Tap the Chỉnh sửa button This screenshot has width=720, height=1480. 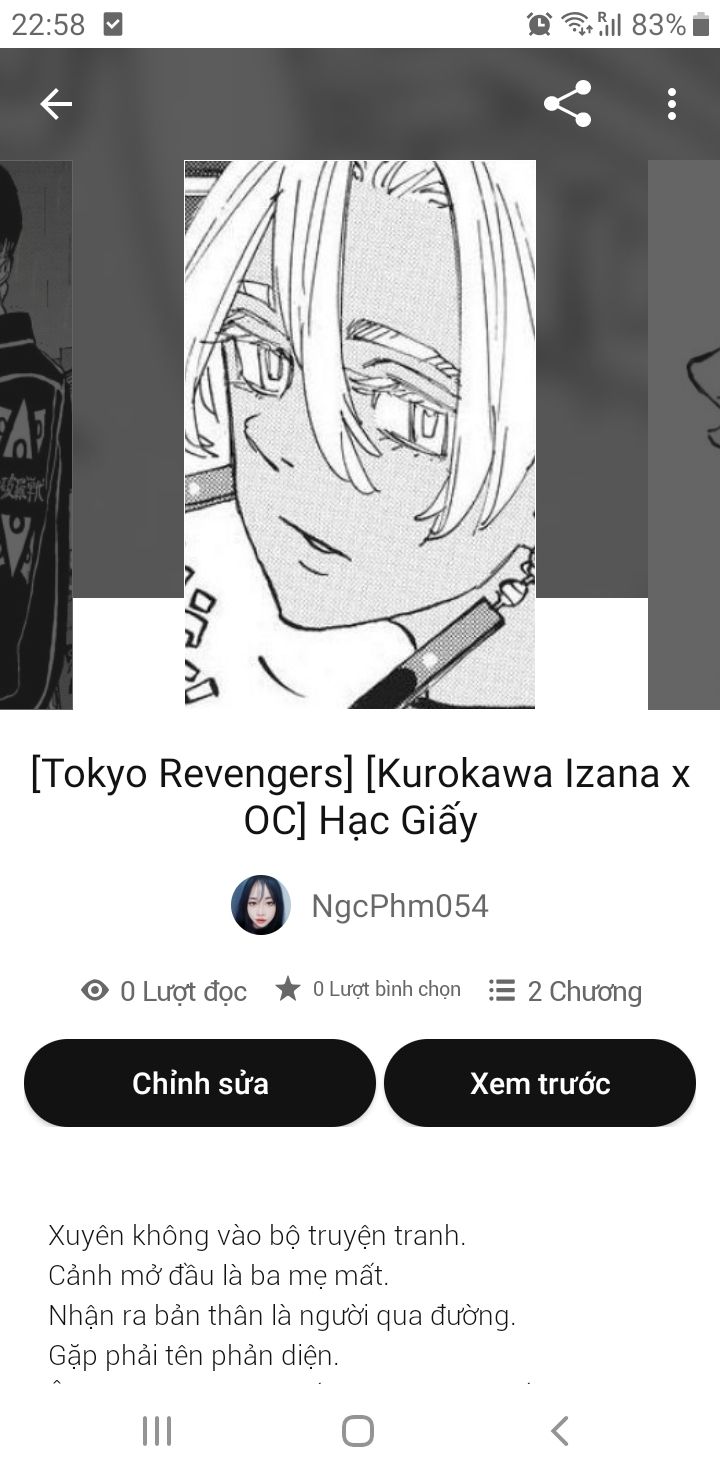tap(200, 1083)
